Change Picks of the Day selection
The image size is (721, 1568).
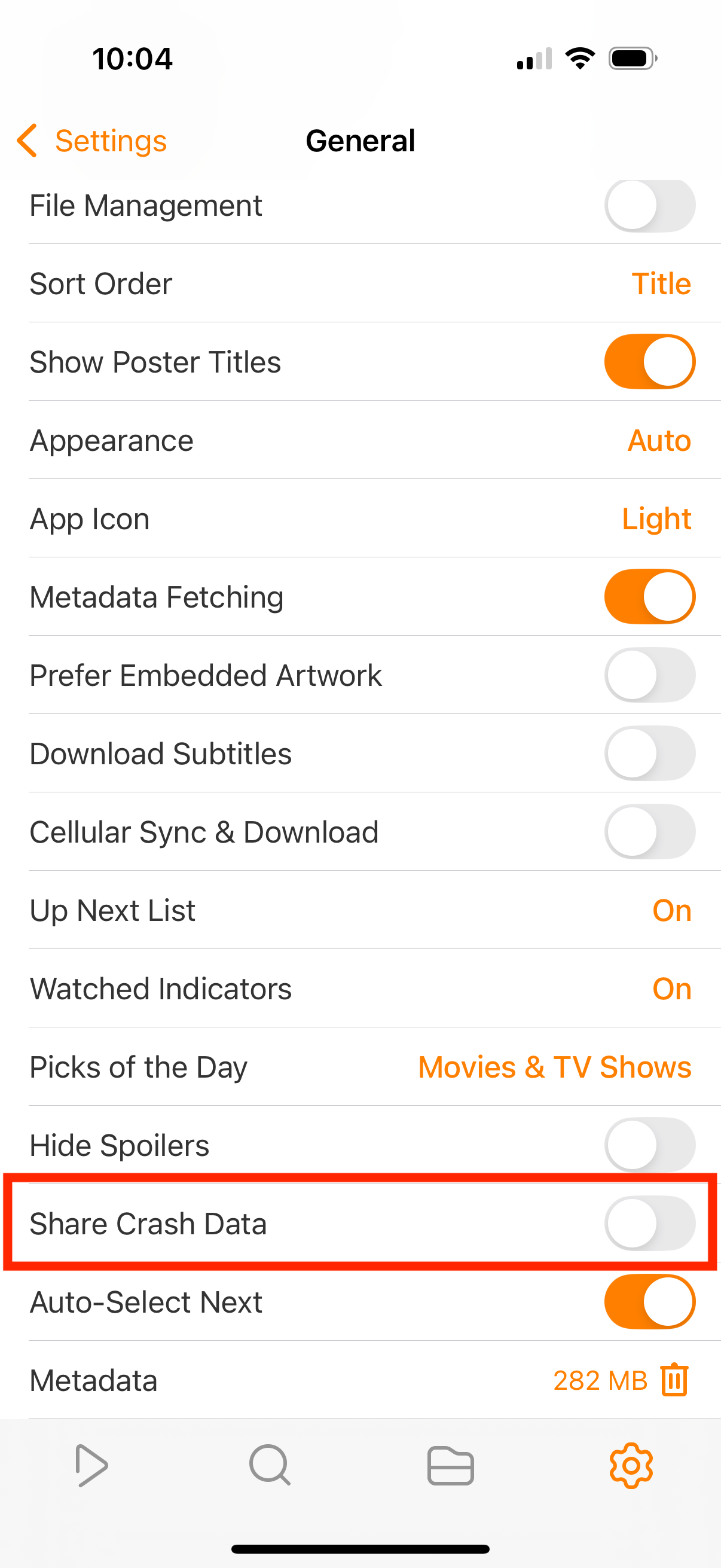[360, 1067]
